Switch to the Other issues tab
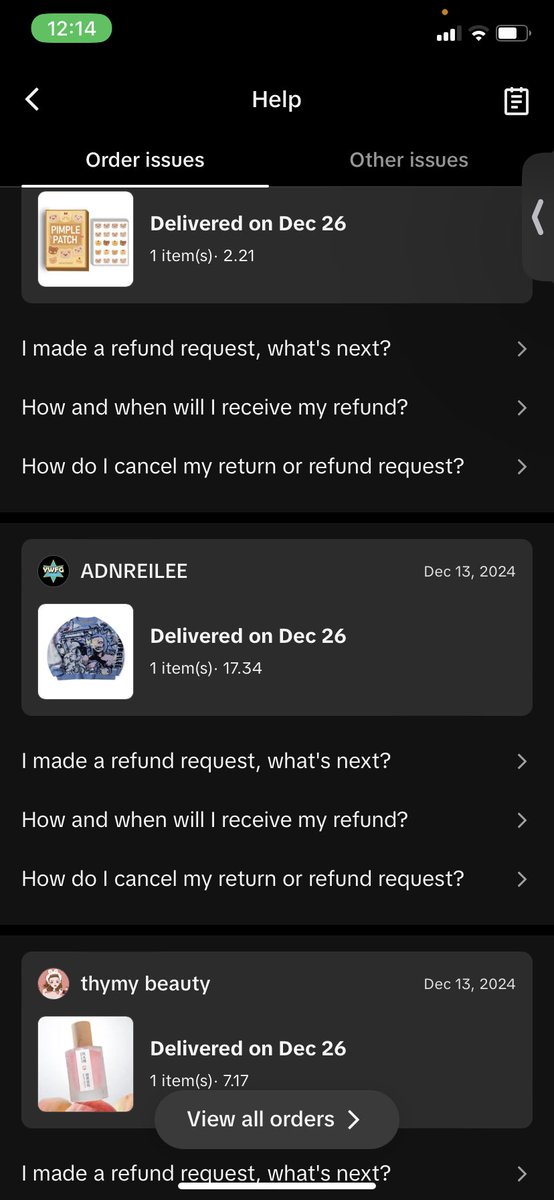 pyautogui.click(x=409, y=160)
